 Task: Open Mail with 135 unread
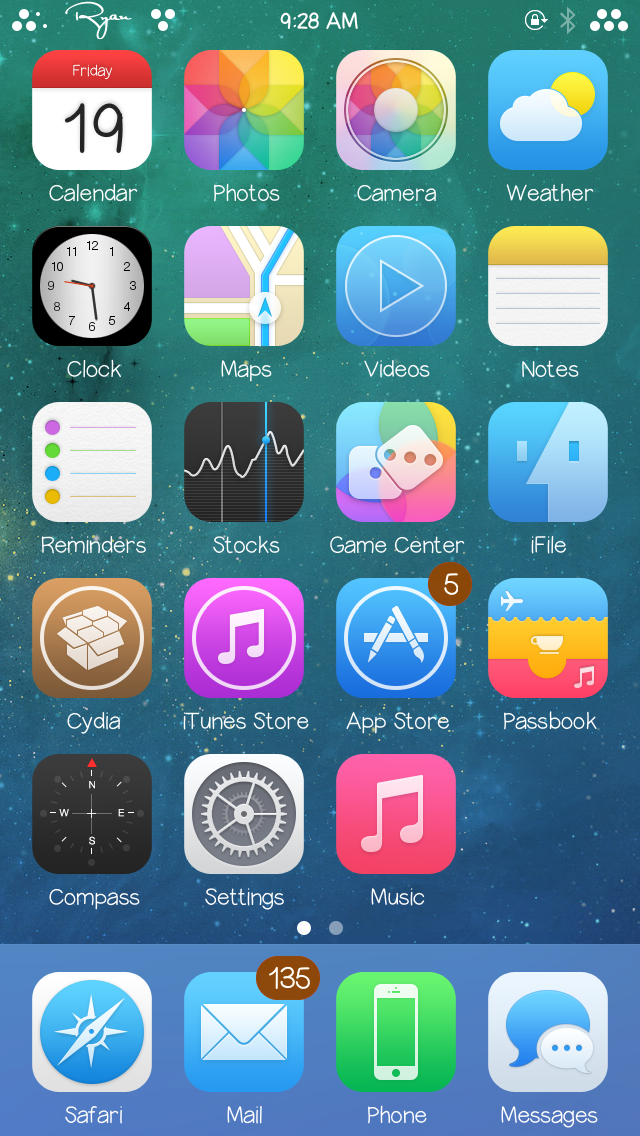click(244, 1032)
